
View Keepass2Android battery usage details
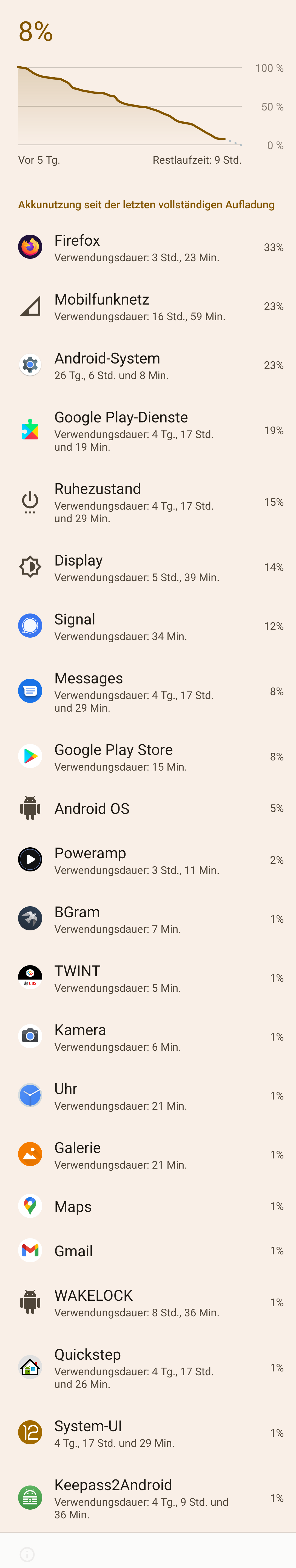pyautogui.click(x=148, y=1498)
